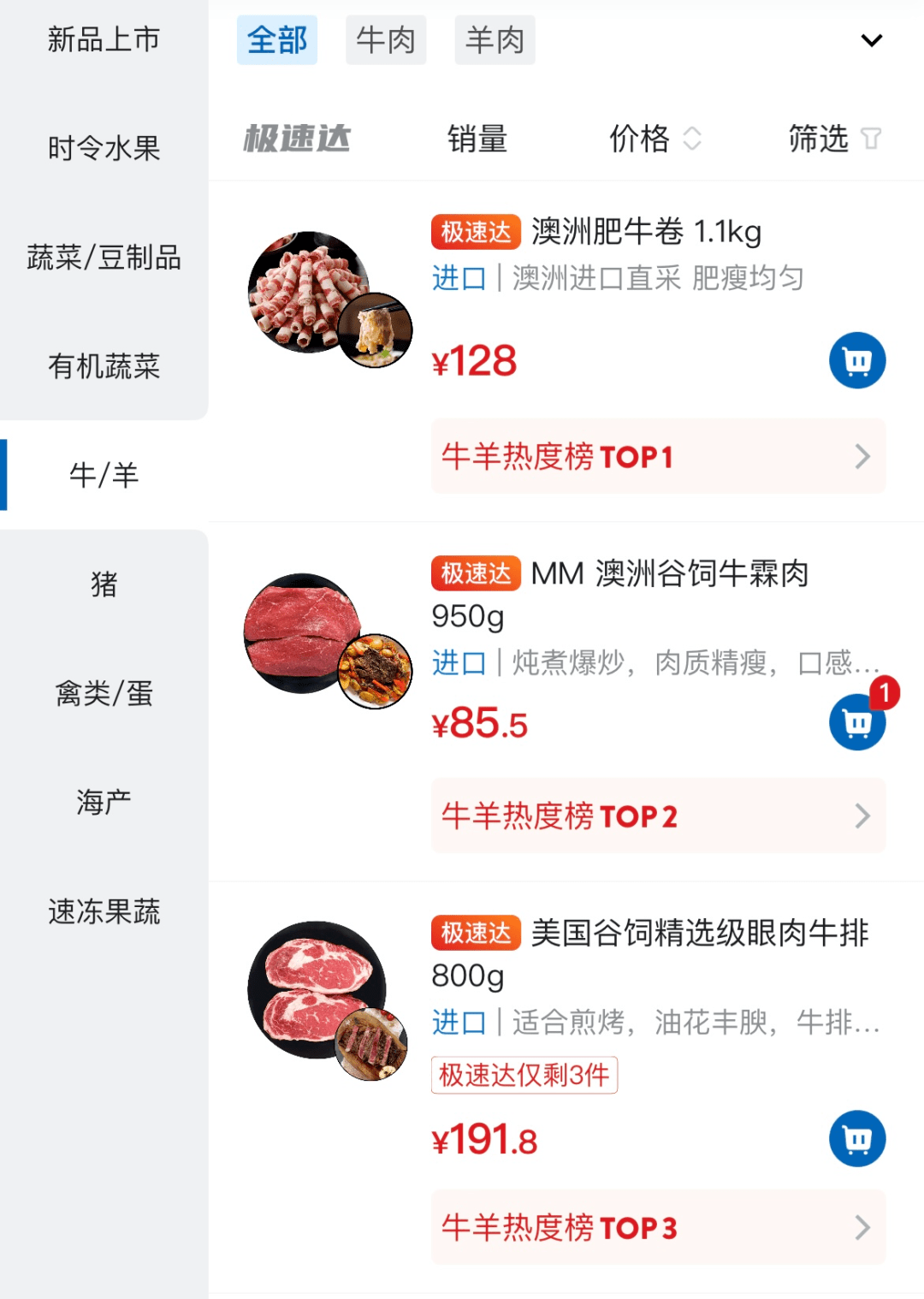Image resolution: width=924 pixels, height=1299 pixels.
Task: Open the 蔬菜/豆制品 category
Action: pos(104,257)
